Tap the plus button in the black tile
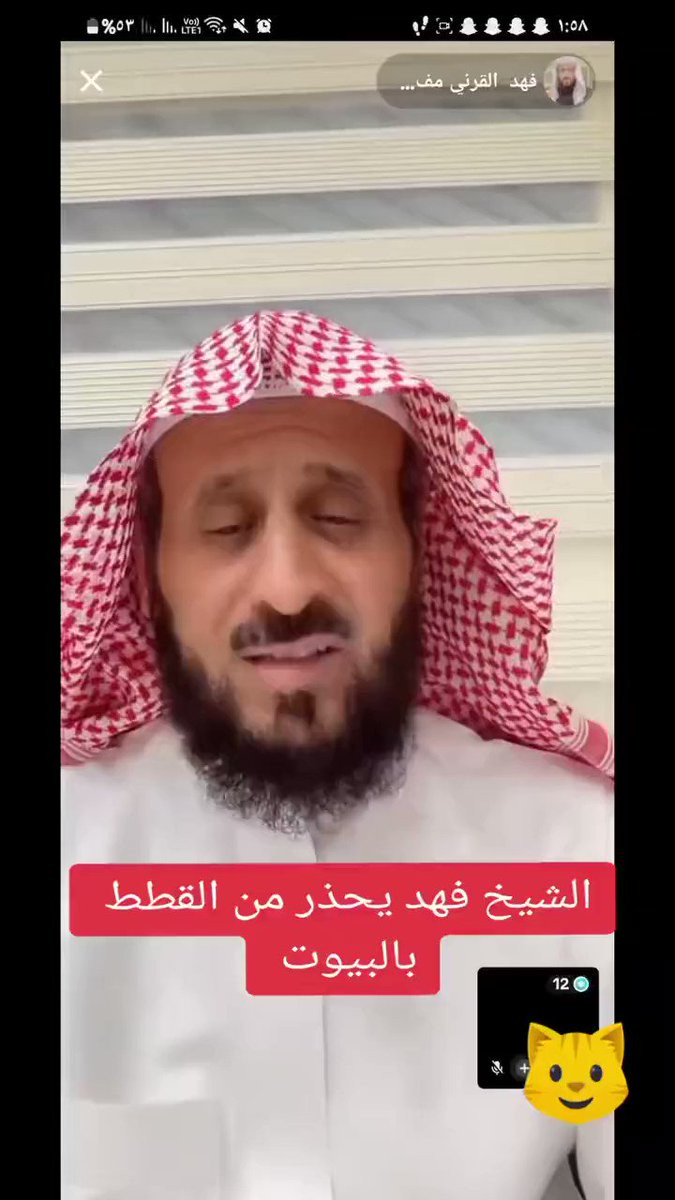Image resolution: width=675 pixels, height=1200 pixels. [522, 1068]
